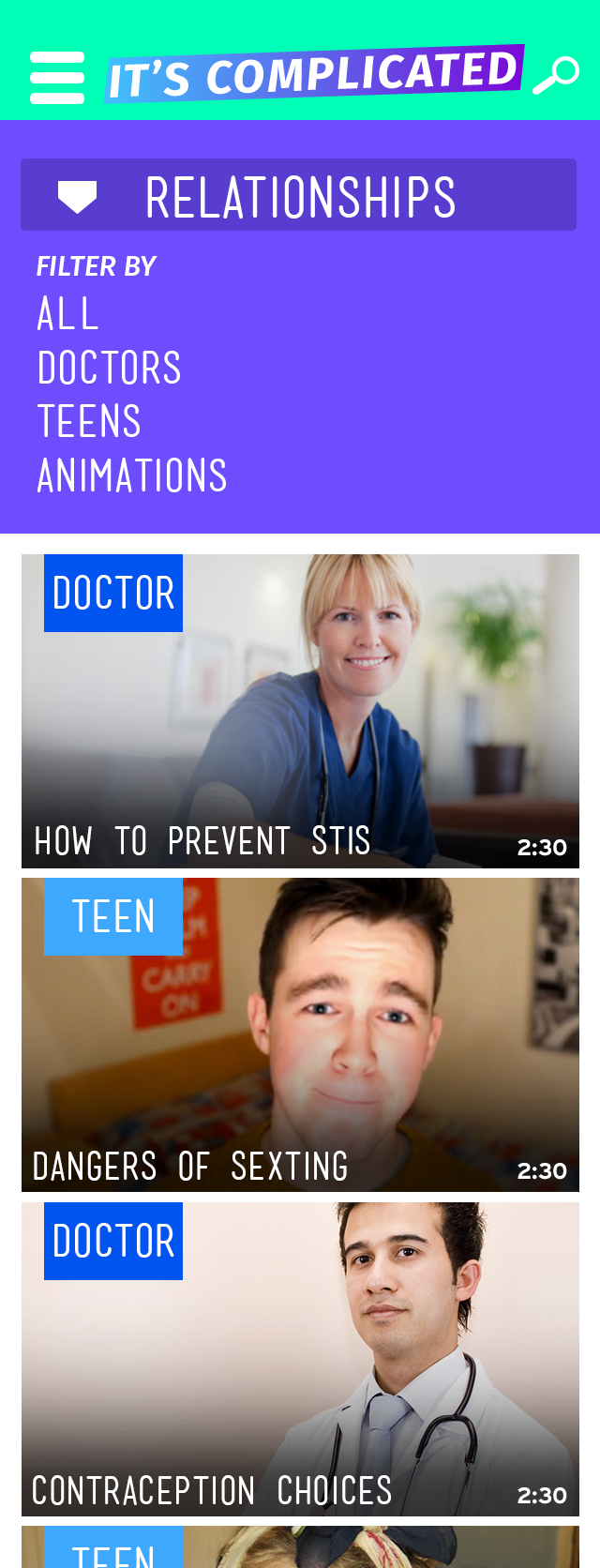Open the hamburger menu
This screenshot has width=600, height=1568.
point(57,77)
